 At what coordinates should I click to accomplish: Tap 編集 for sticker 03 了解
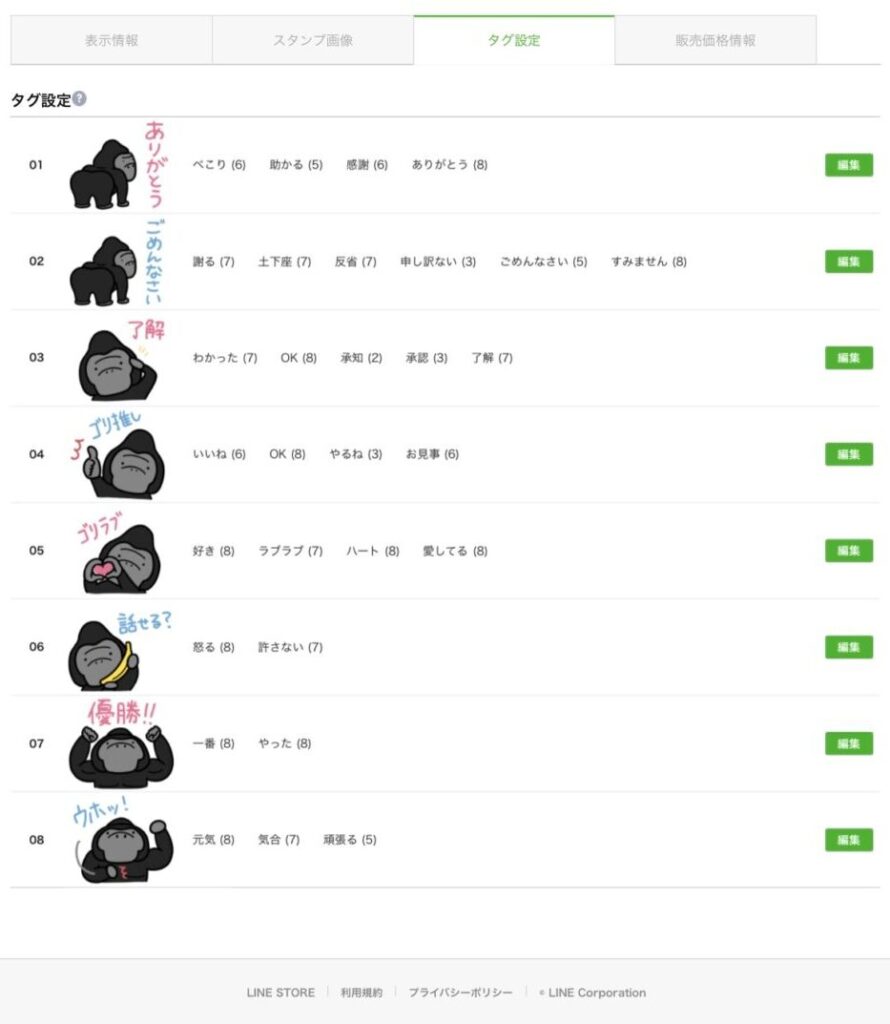pos(848,358)
